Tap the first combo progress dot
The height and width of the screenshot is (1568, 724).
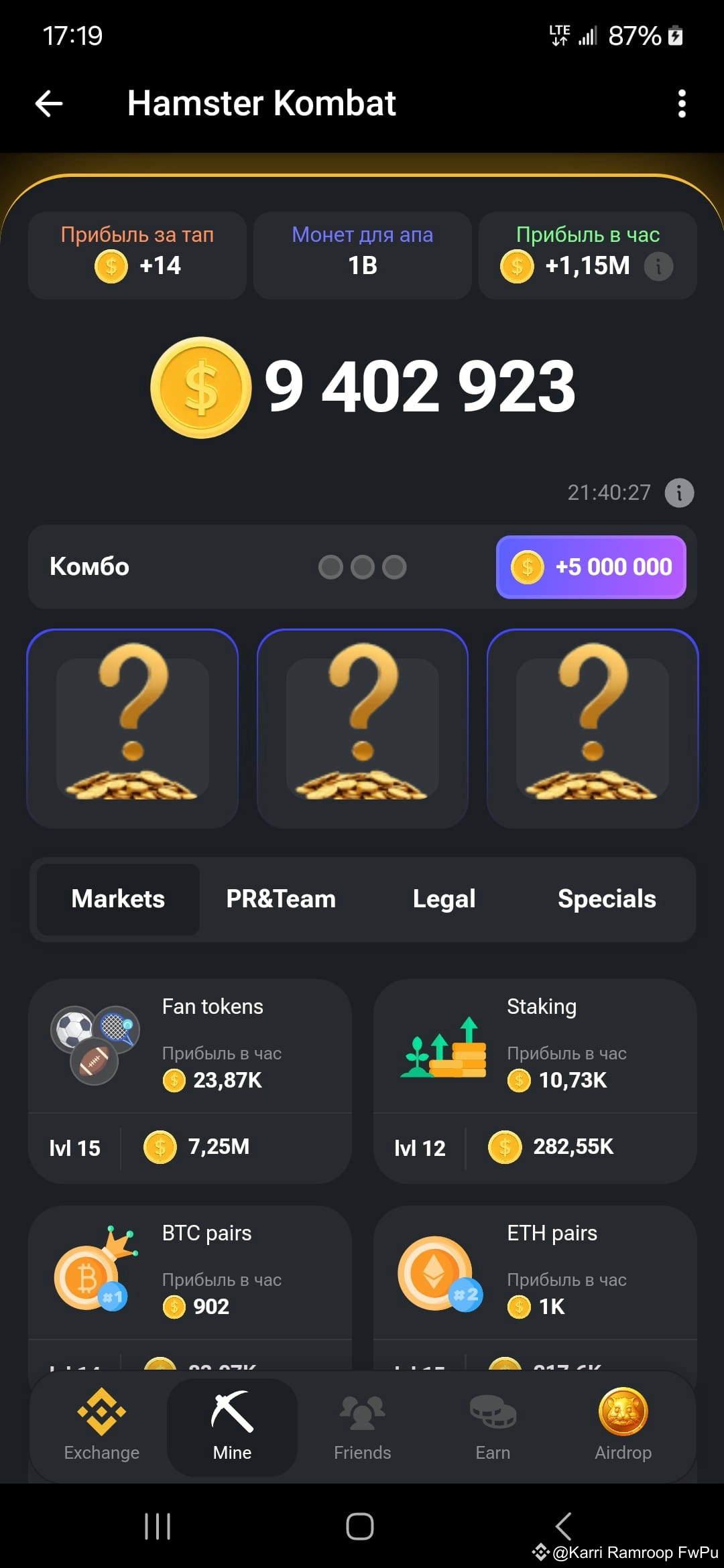[330, 566]
